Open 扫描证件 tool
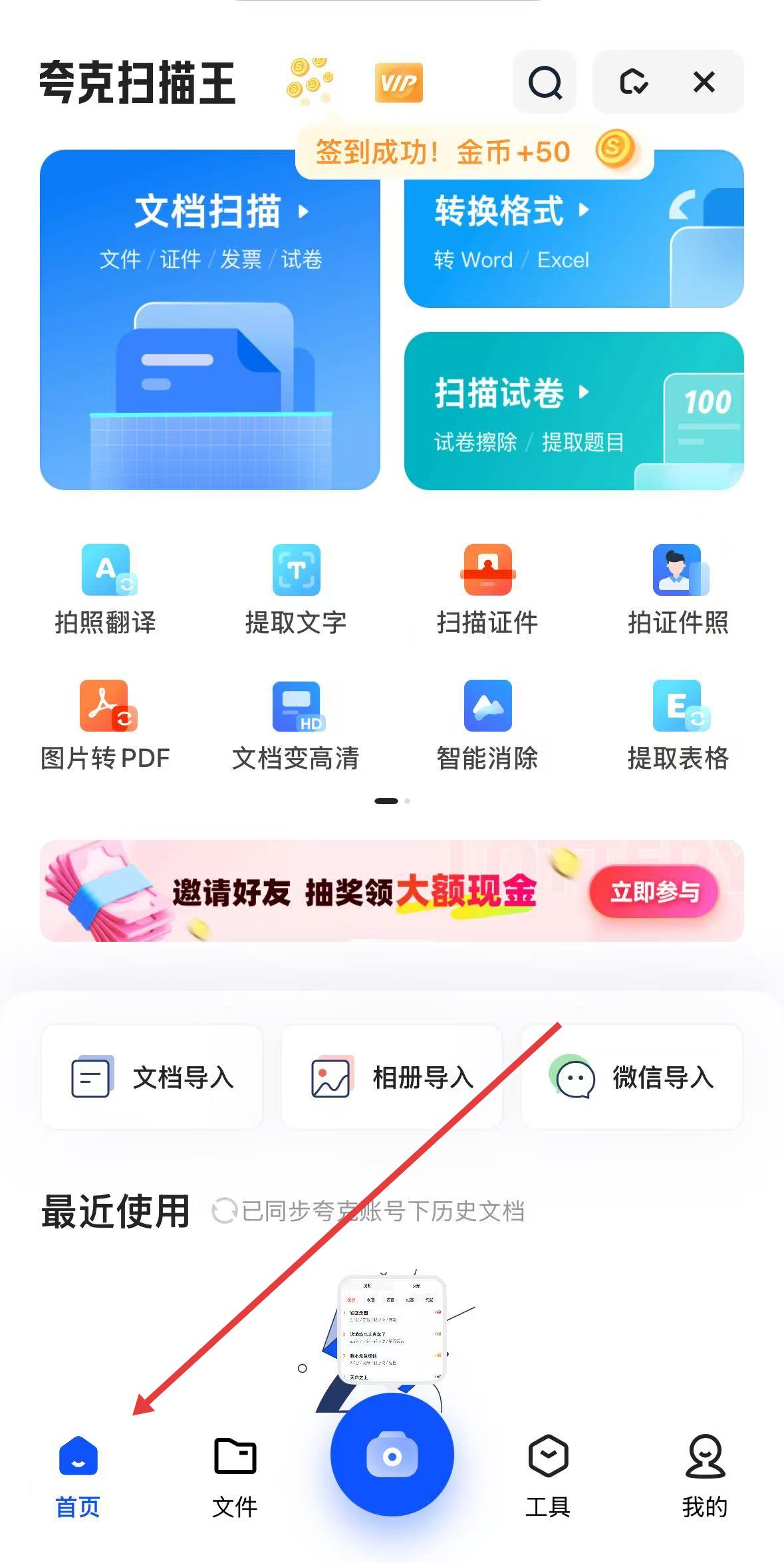The width and height of the screenshot is (784, 1563). 487,589
